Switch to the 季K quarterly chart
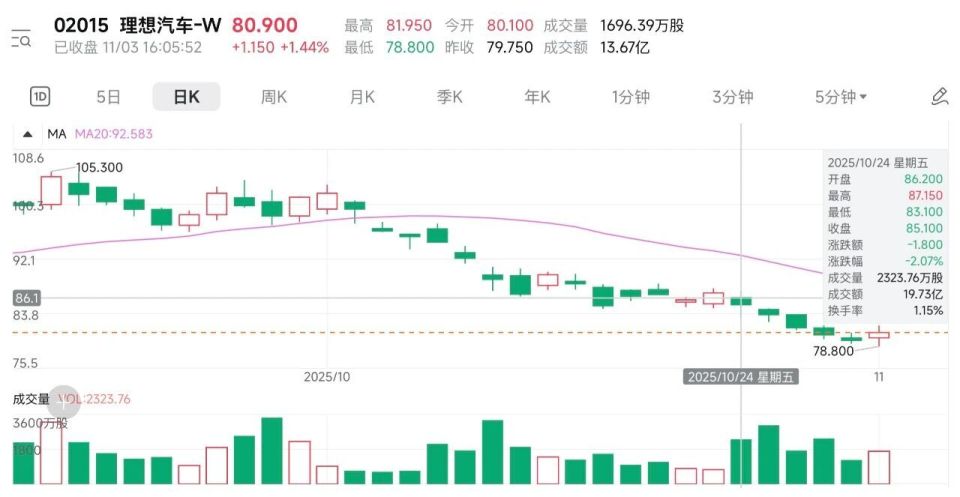960x497 pixels. coord(450,97)
